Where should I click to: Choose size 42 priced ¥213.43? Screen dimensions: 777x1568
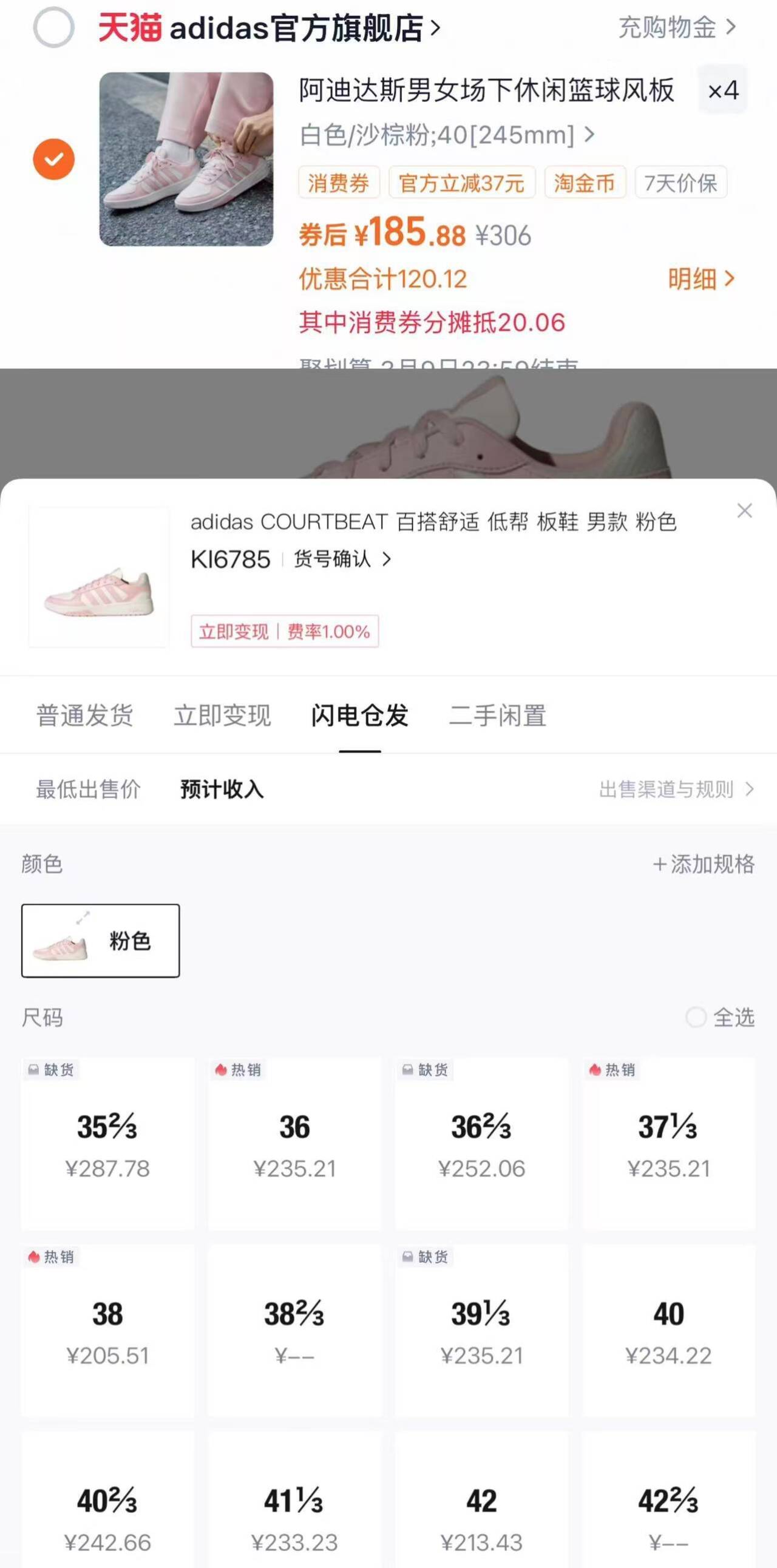pyautogui.click(x=481, y=1518)
